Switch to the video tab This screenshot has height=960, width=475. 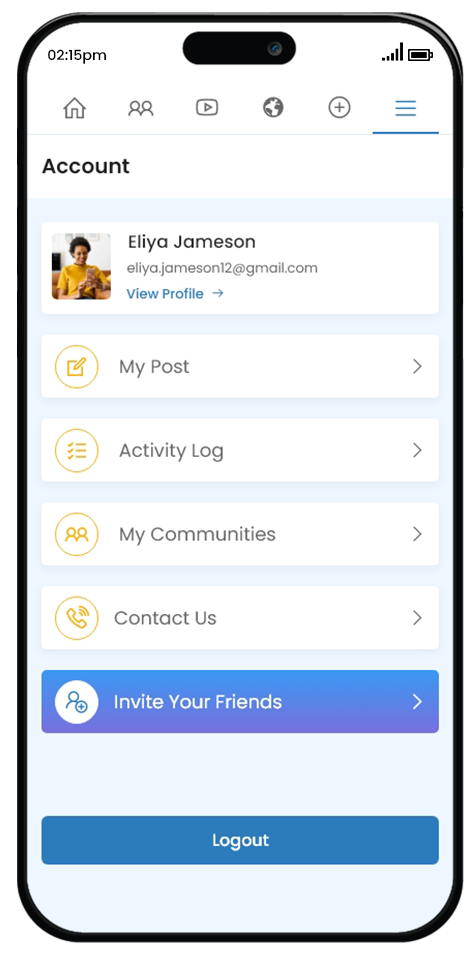pos(207,108)
